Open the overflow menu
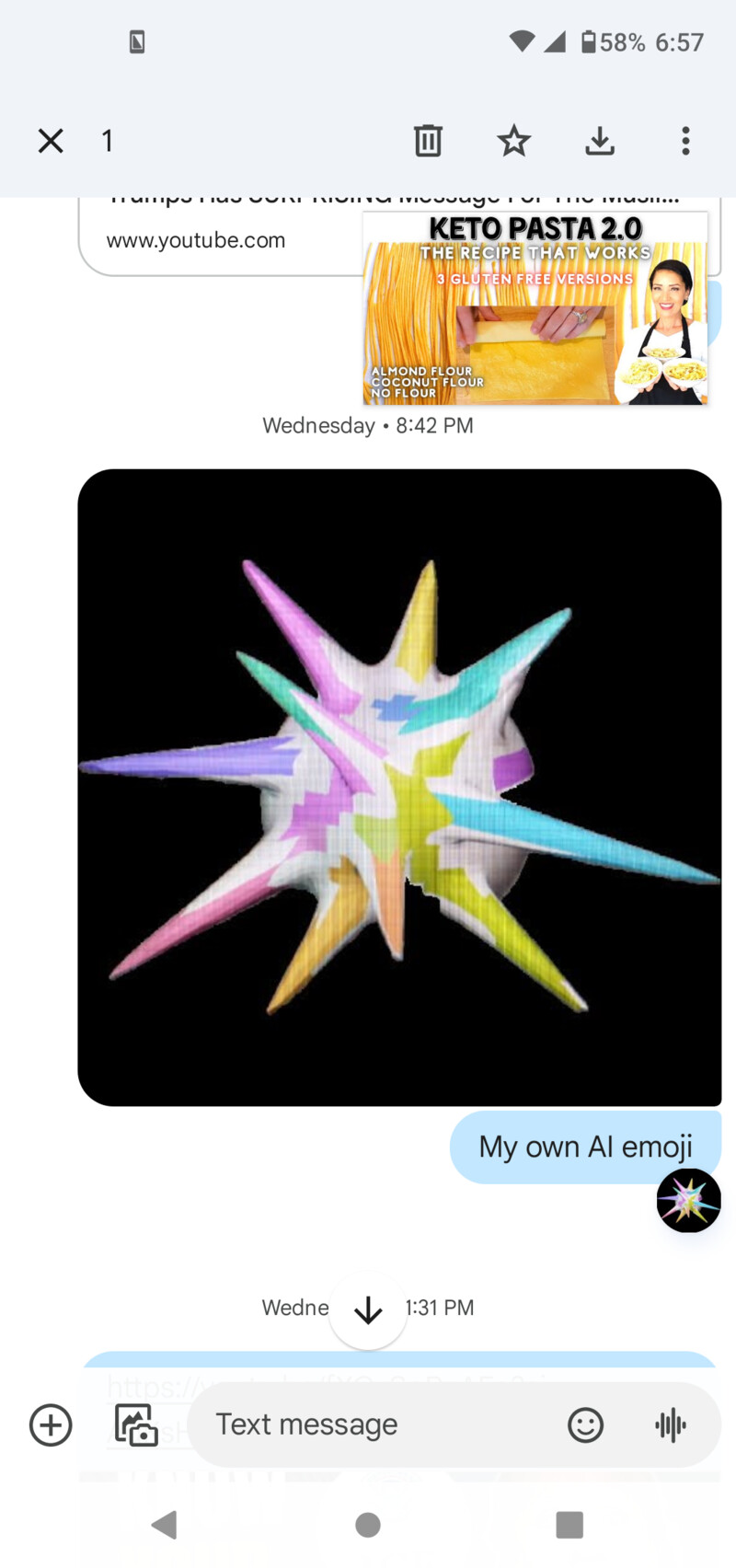Image resolution: width=736 pixels, height=1568 pixels. tap(685, 141)
